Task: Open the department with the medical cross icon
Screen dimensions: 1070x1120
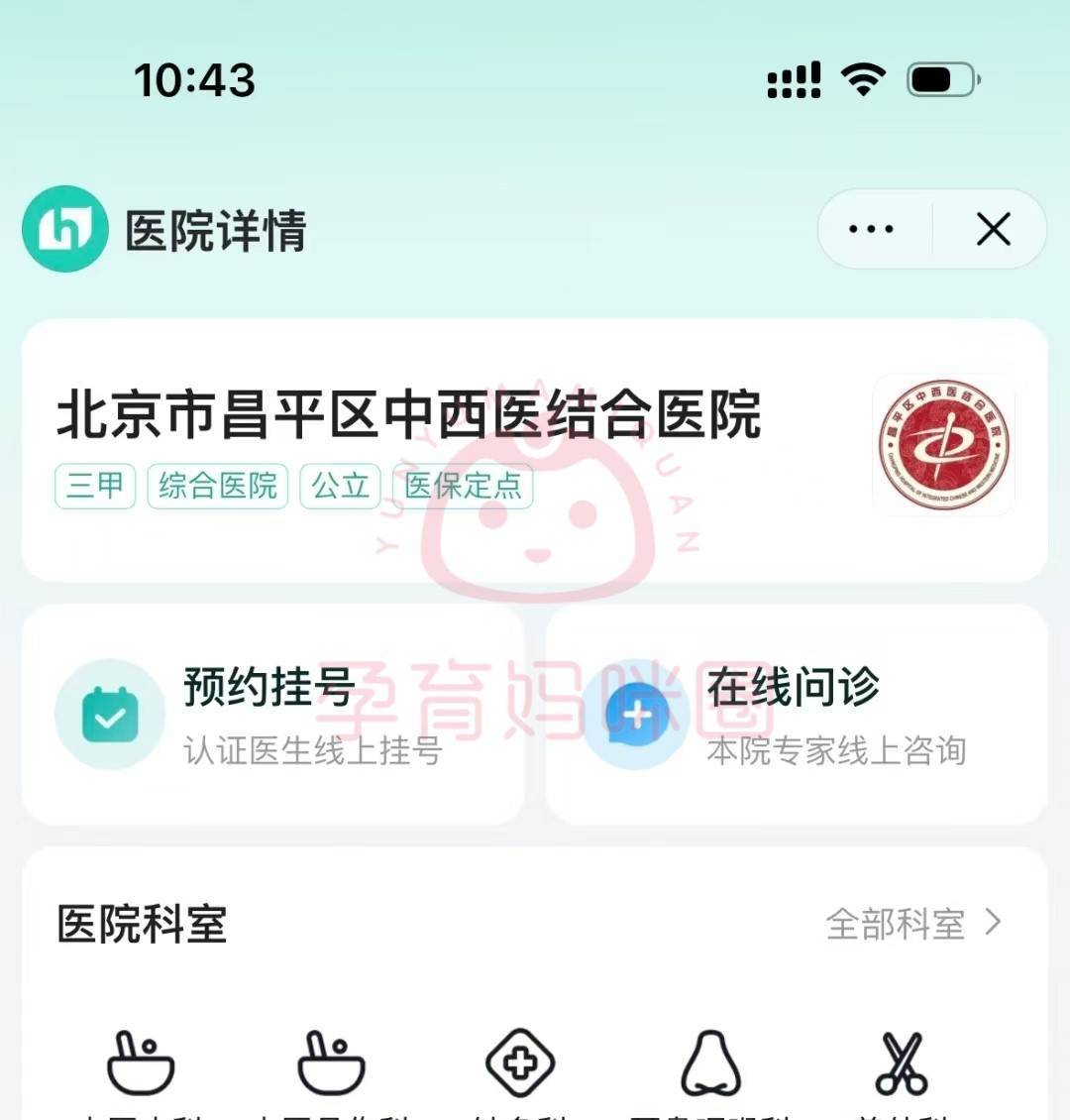Action: [520, 1065]
